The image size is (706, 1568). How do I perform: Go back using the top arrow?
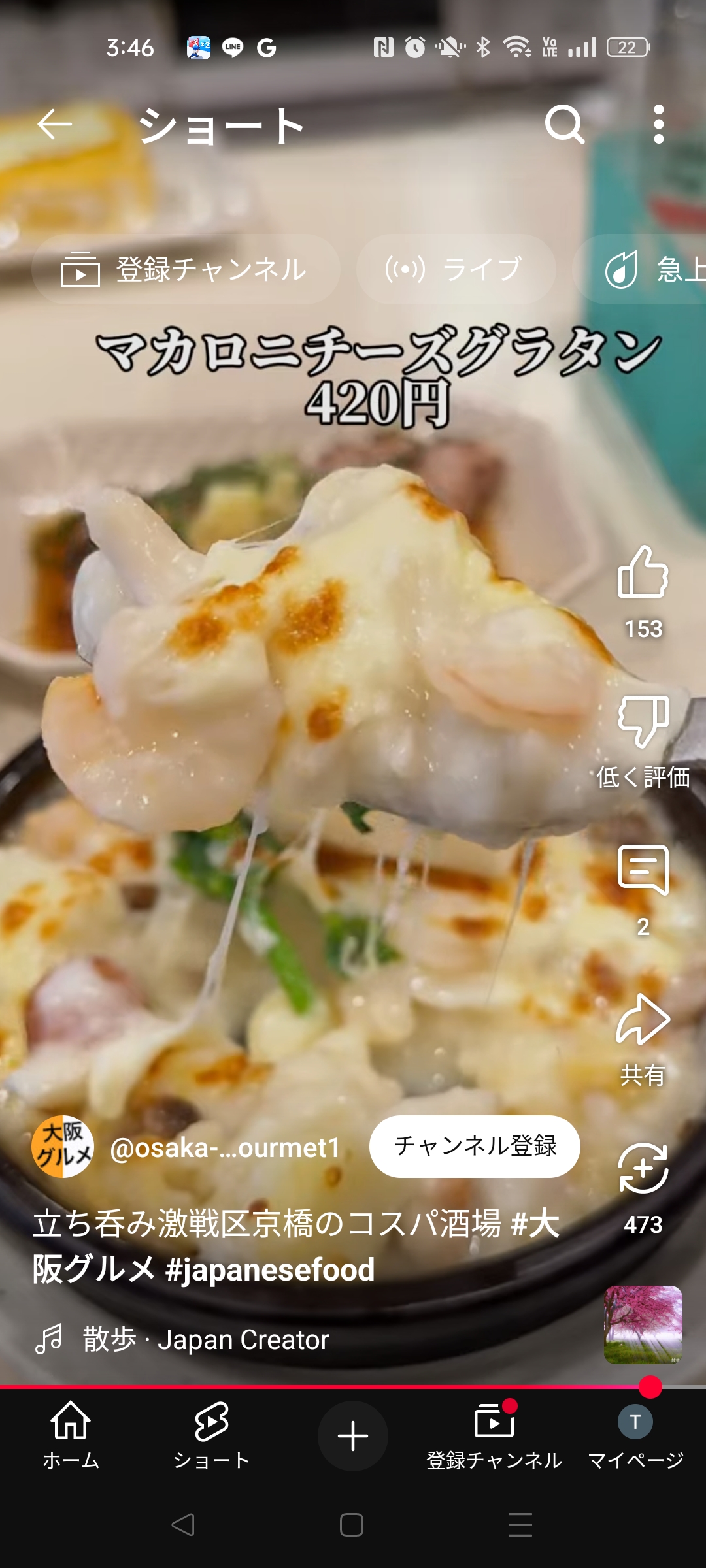[x=54, y=124]
